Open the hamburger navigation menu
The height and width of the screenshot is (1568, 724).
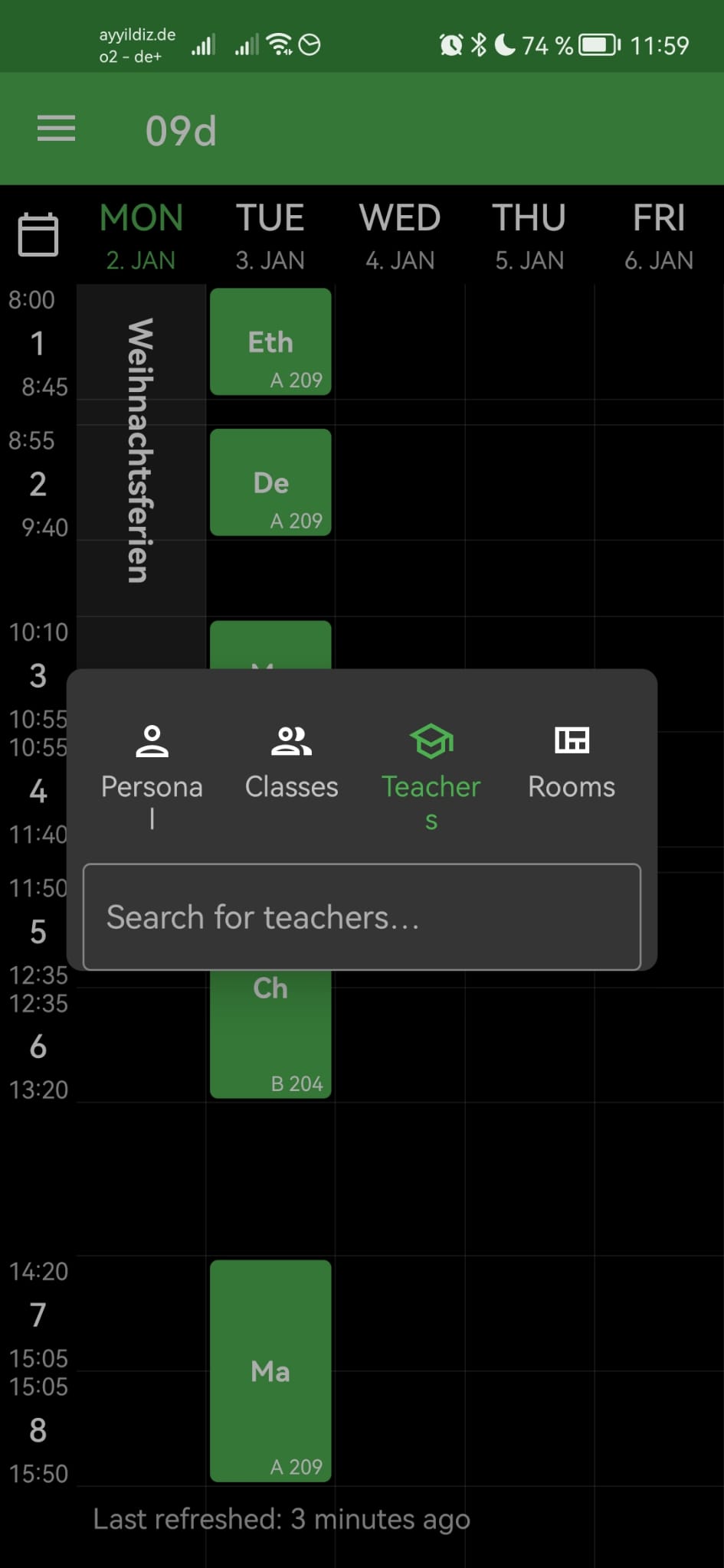tap(55, 129)
